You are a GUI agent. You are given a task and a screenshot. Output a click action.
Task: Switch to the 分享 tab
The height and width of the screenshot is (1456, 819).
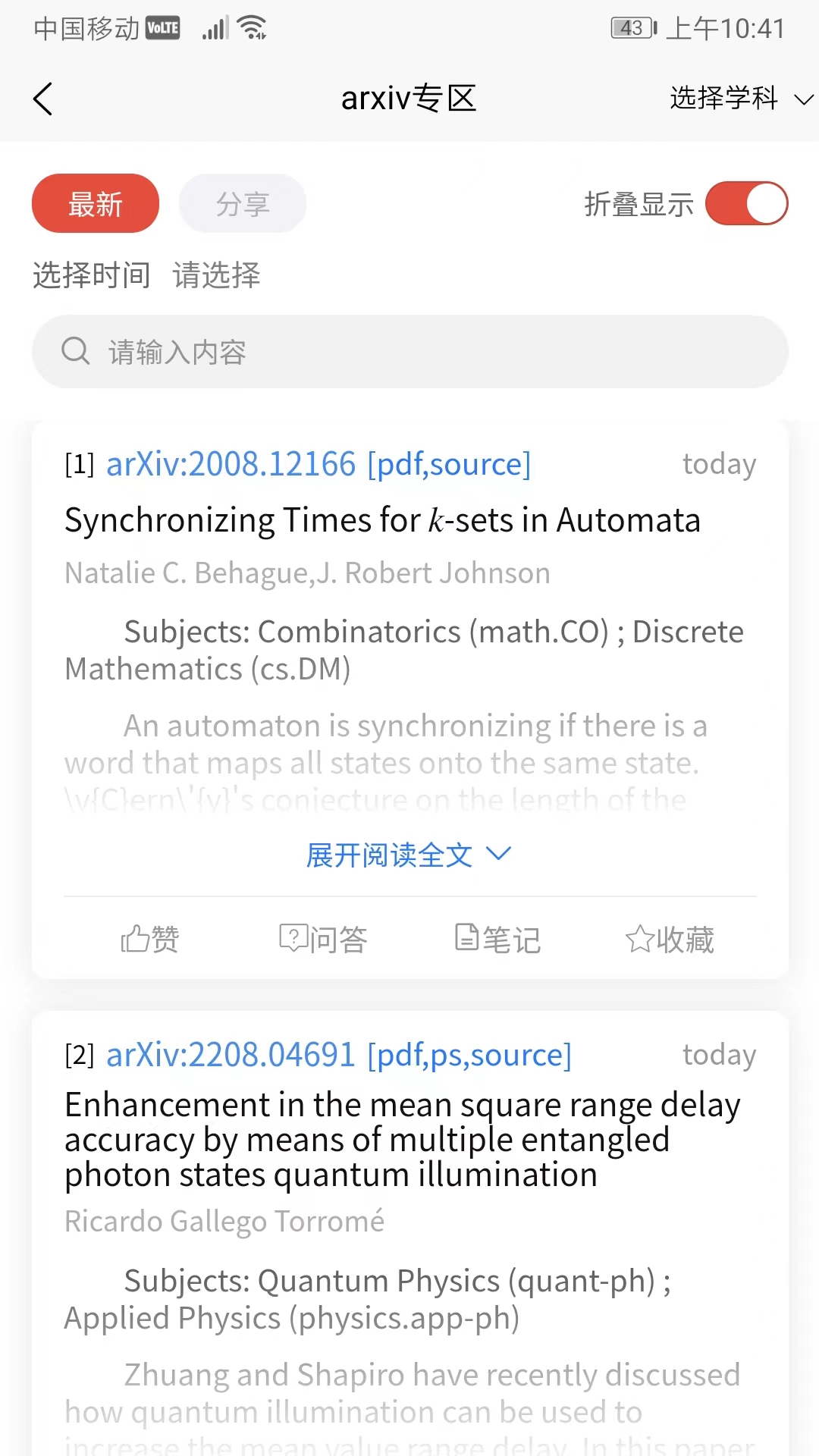243,204
